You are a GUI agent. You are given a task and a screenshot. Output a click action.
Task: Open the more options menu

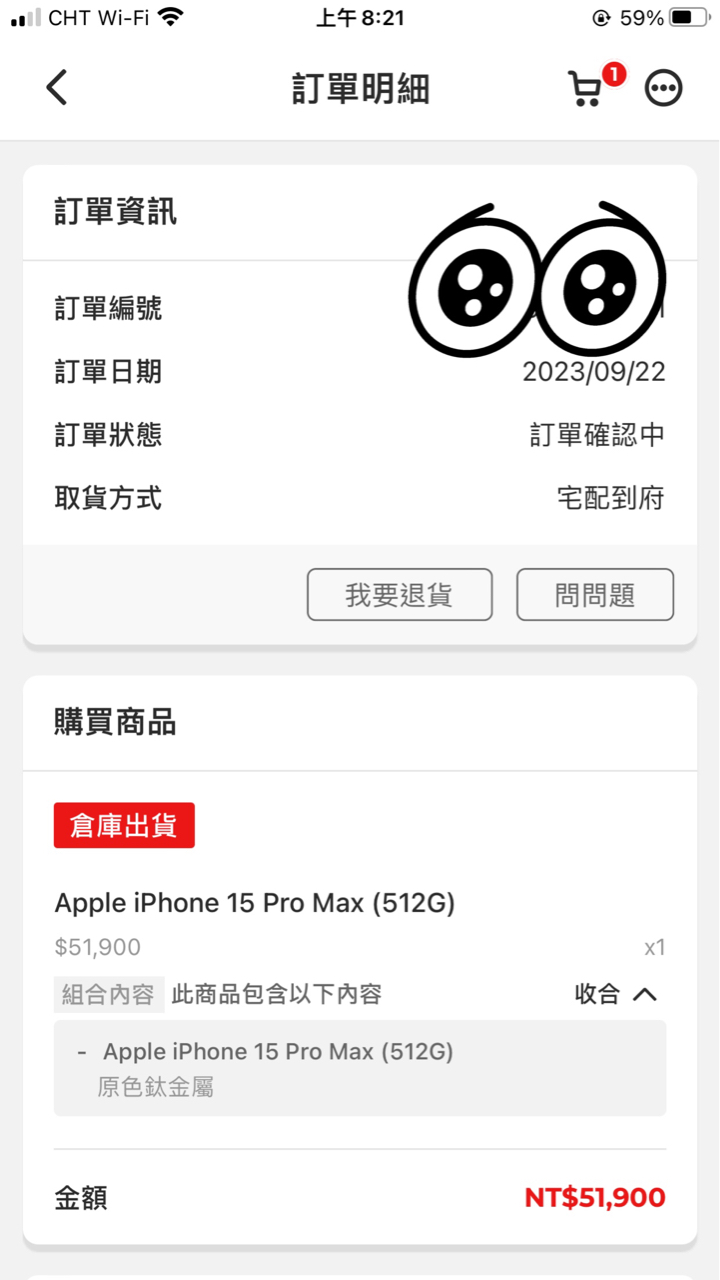point(663,88)
